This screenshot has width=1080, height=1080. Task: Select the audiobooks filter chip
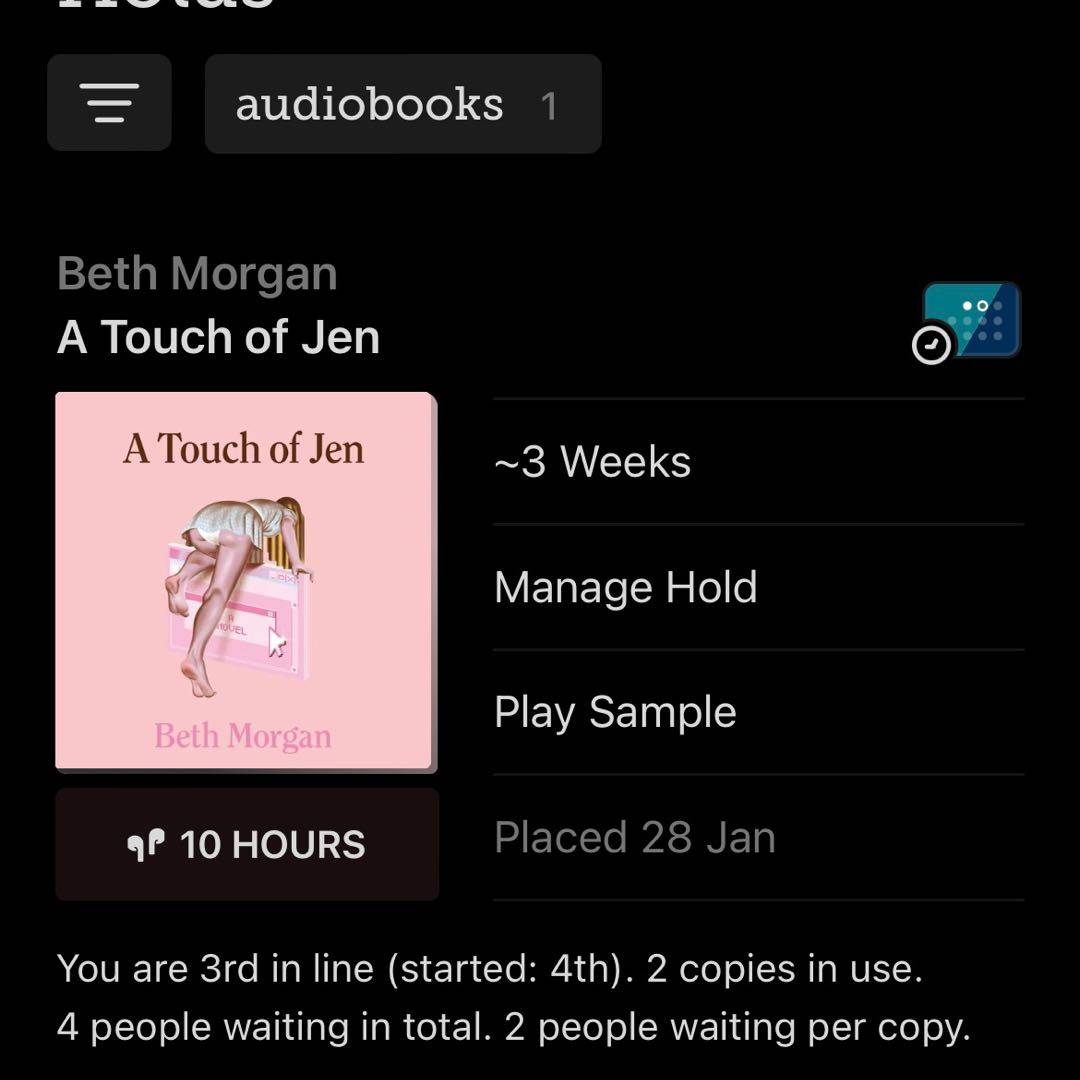(402, 105)
